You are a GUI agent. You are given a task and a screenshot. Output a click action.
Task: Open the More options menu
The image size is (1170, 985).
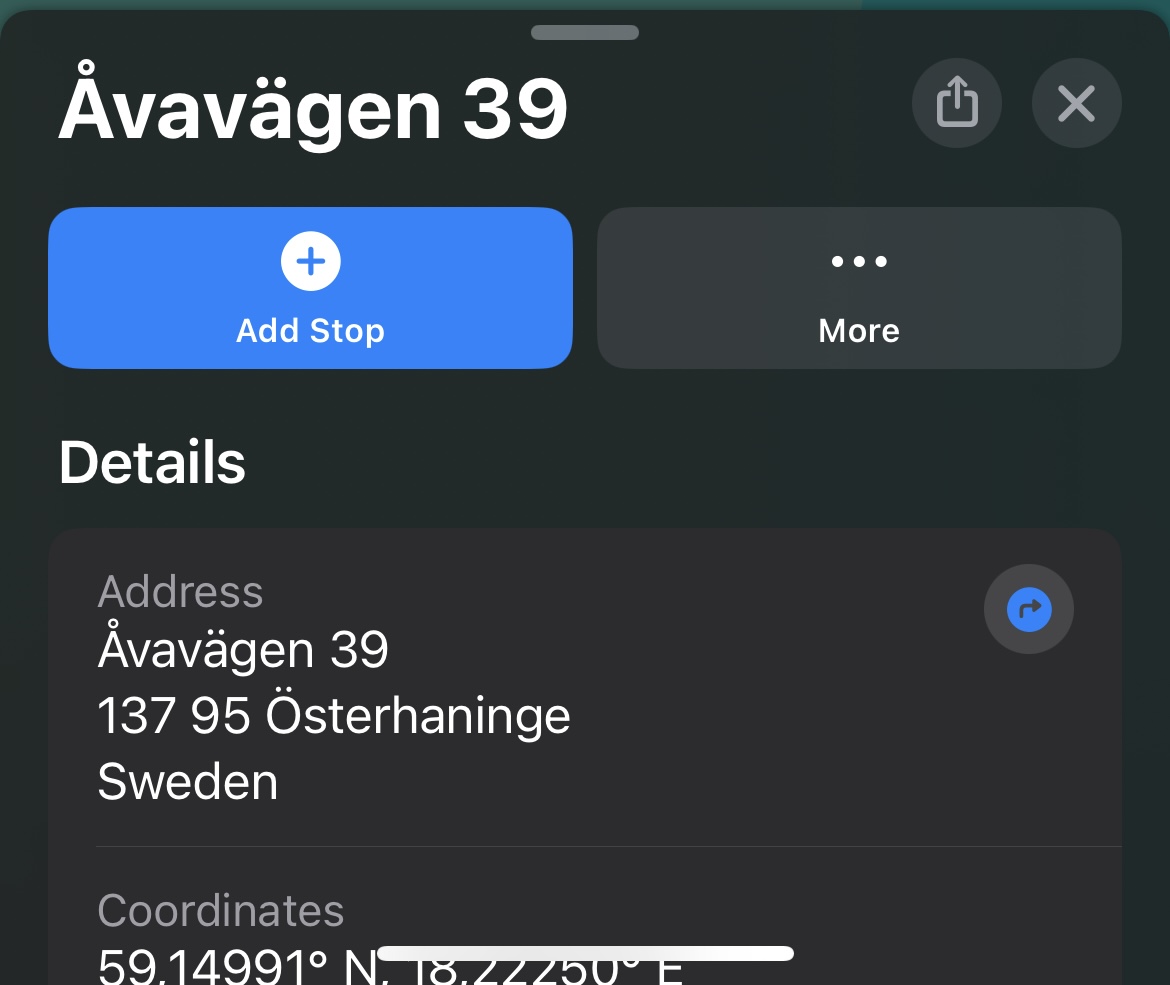pos(859,288)
